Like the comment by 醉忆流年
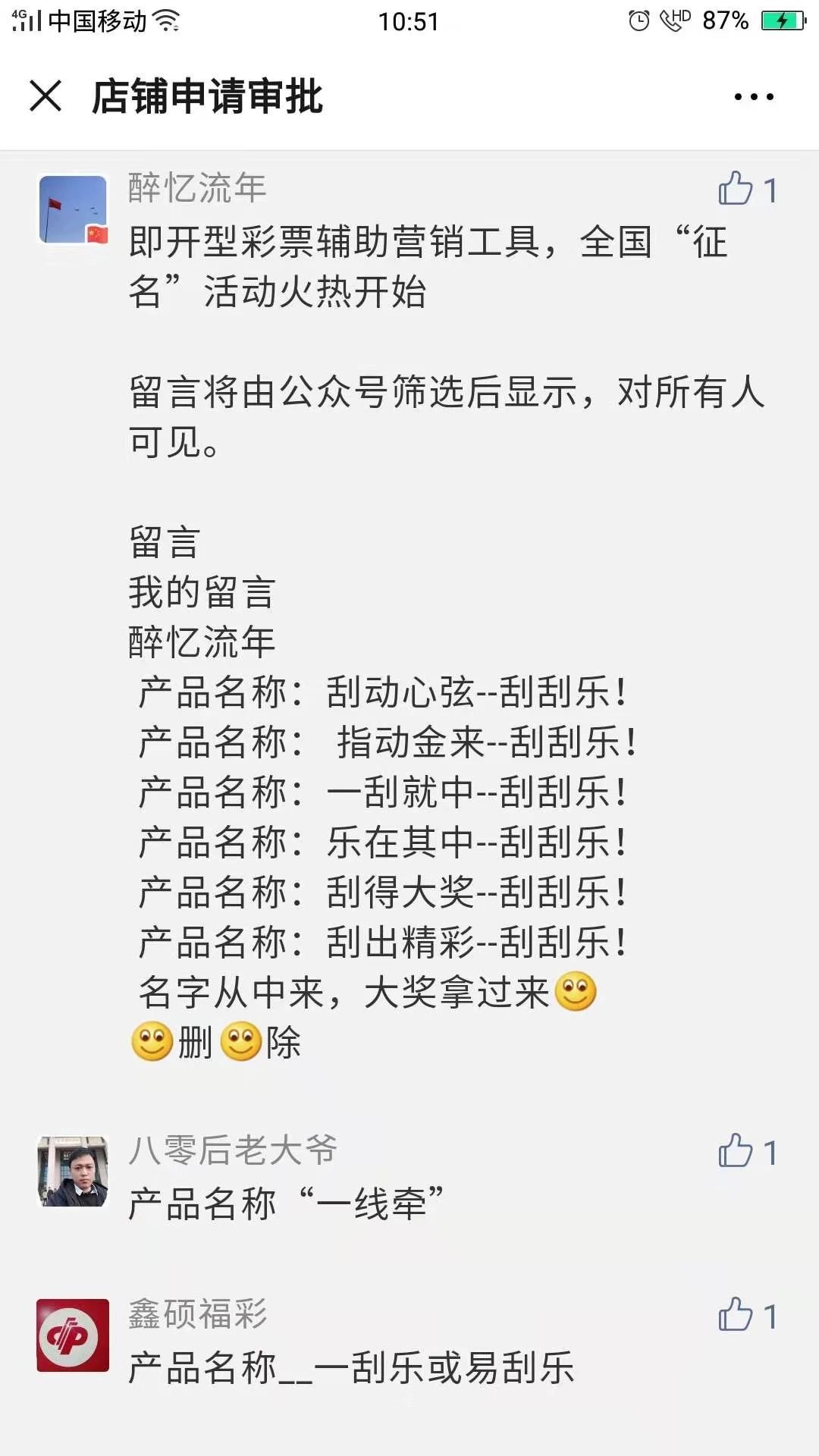 (x=736, y=189)
